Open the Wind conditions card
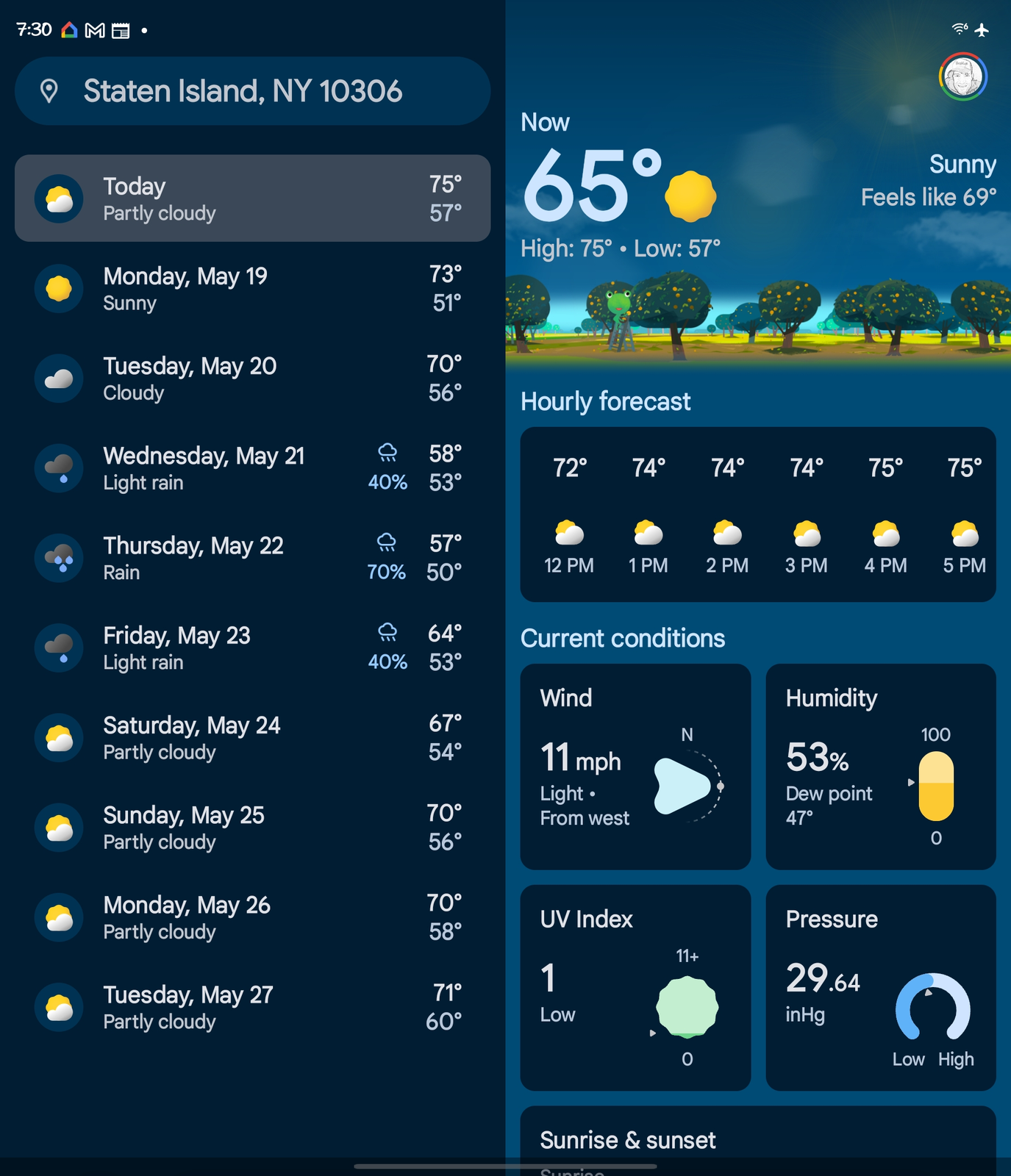The image size is (1011, 1176). point(635,767)
